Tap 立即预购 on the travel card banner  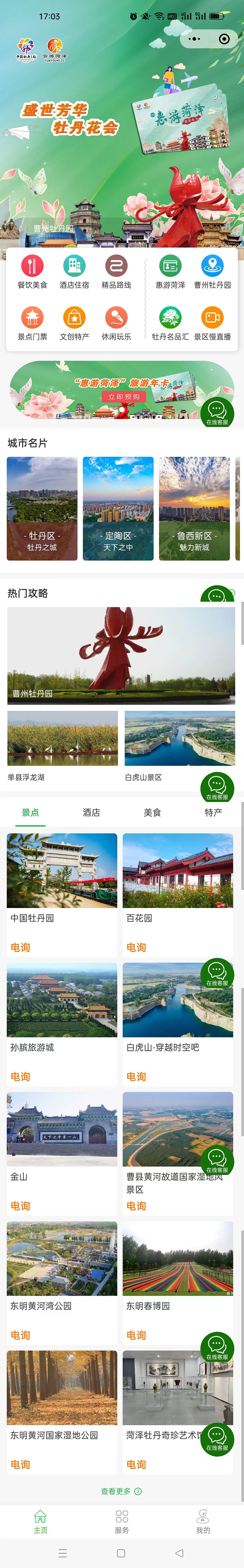coord(124,396)
